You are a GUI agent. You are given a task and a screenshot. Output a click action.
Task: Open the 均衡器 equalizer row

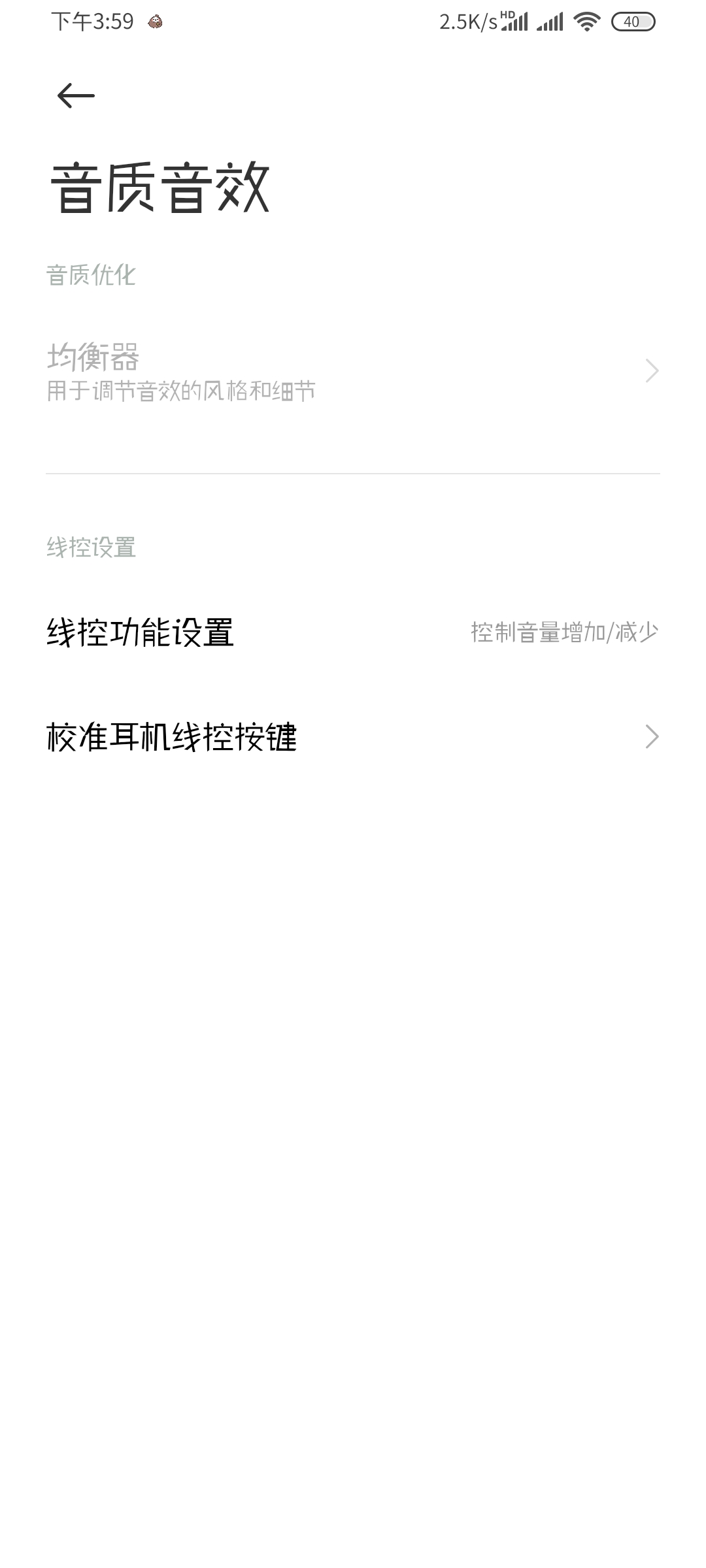(353, 371)
